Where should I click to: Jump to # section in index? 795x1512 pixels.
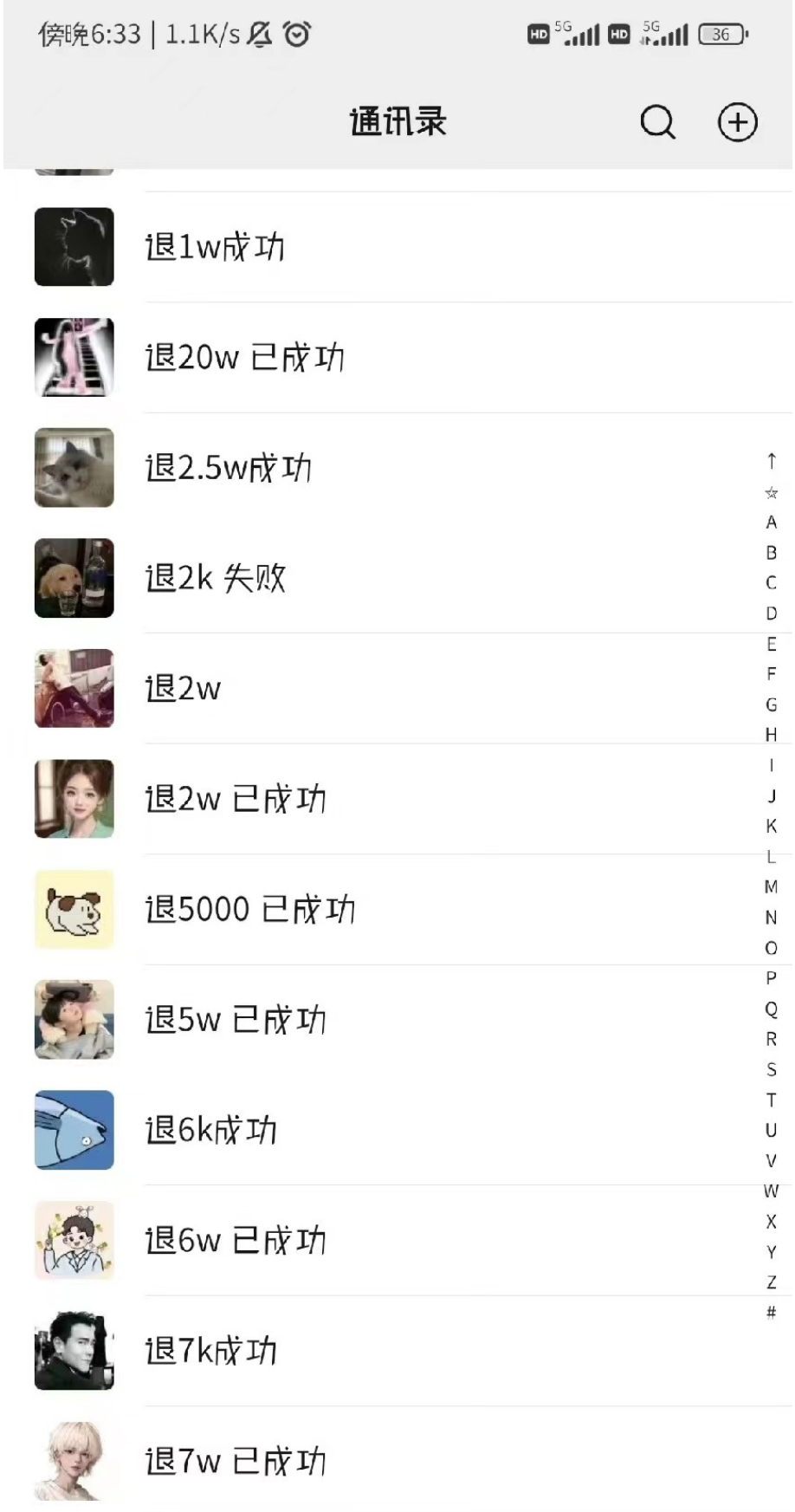tap(771, 1313)
